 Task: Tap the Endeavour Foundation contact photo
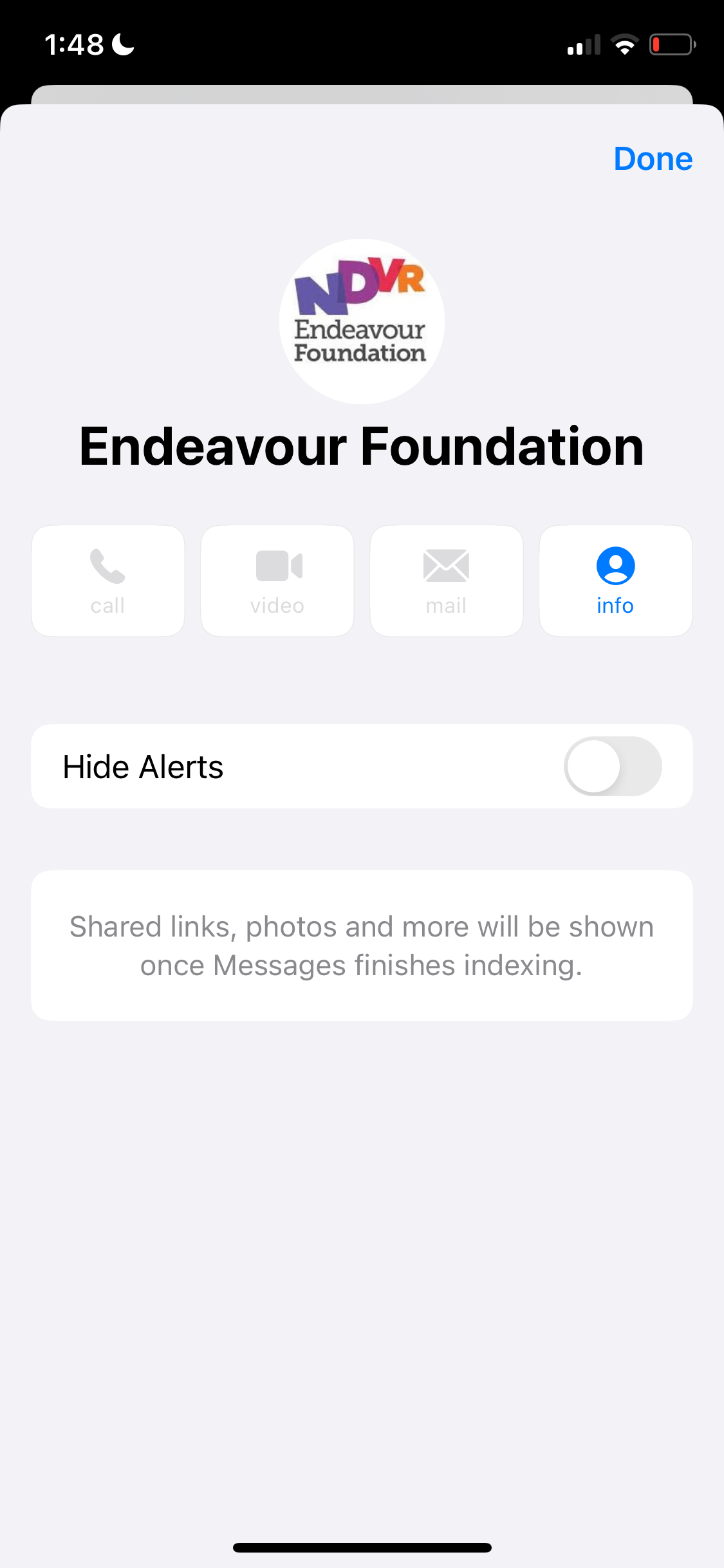pyautogui.click(x=362, y=321)
